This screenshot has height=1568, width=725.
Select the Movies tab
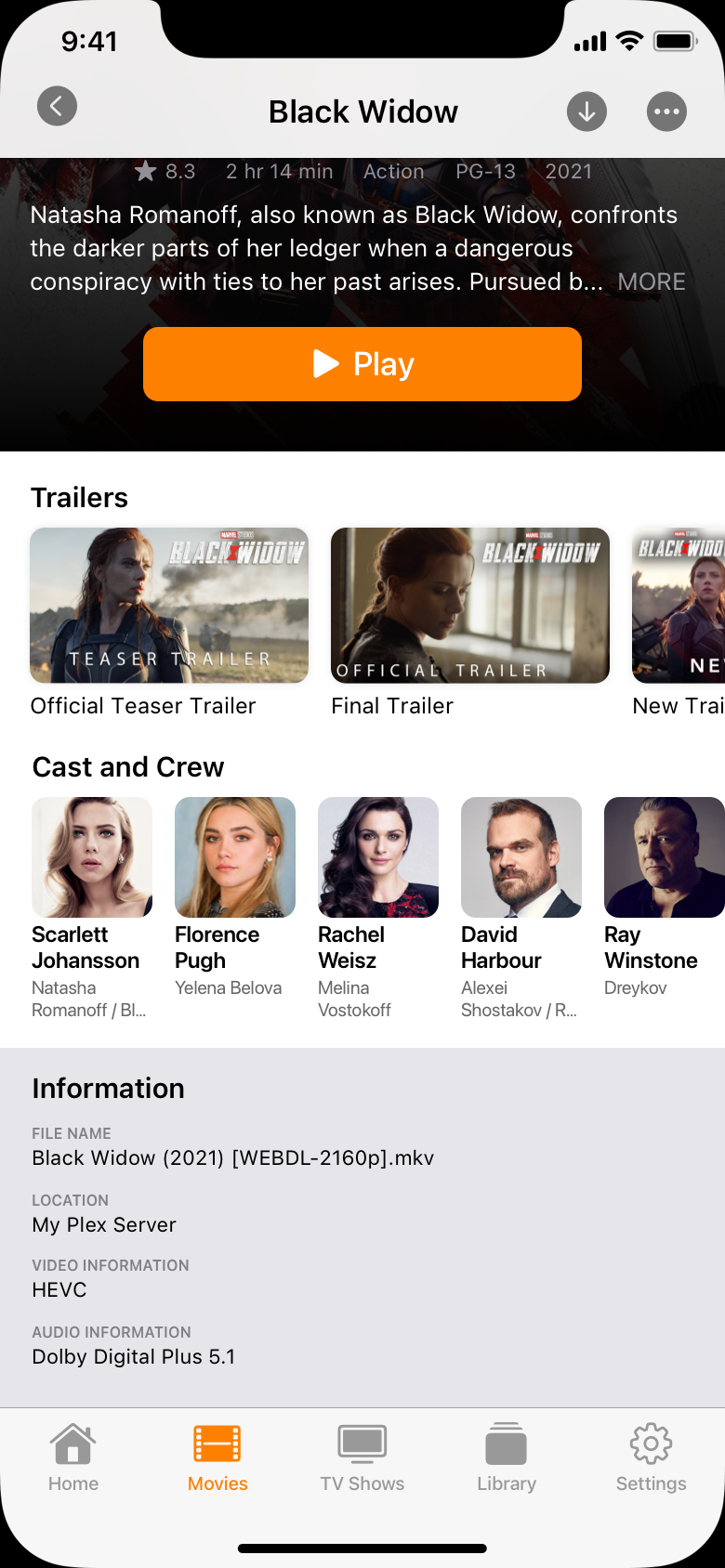tap(217, 1457)
